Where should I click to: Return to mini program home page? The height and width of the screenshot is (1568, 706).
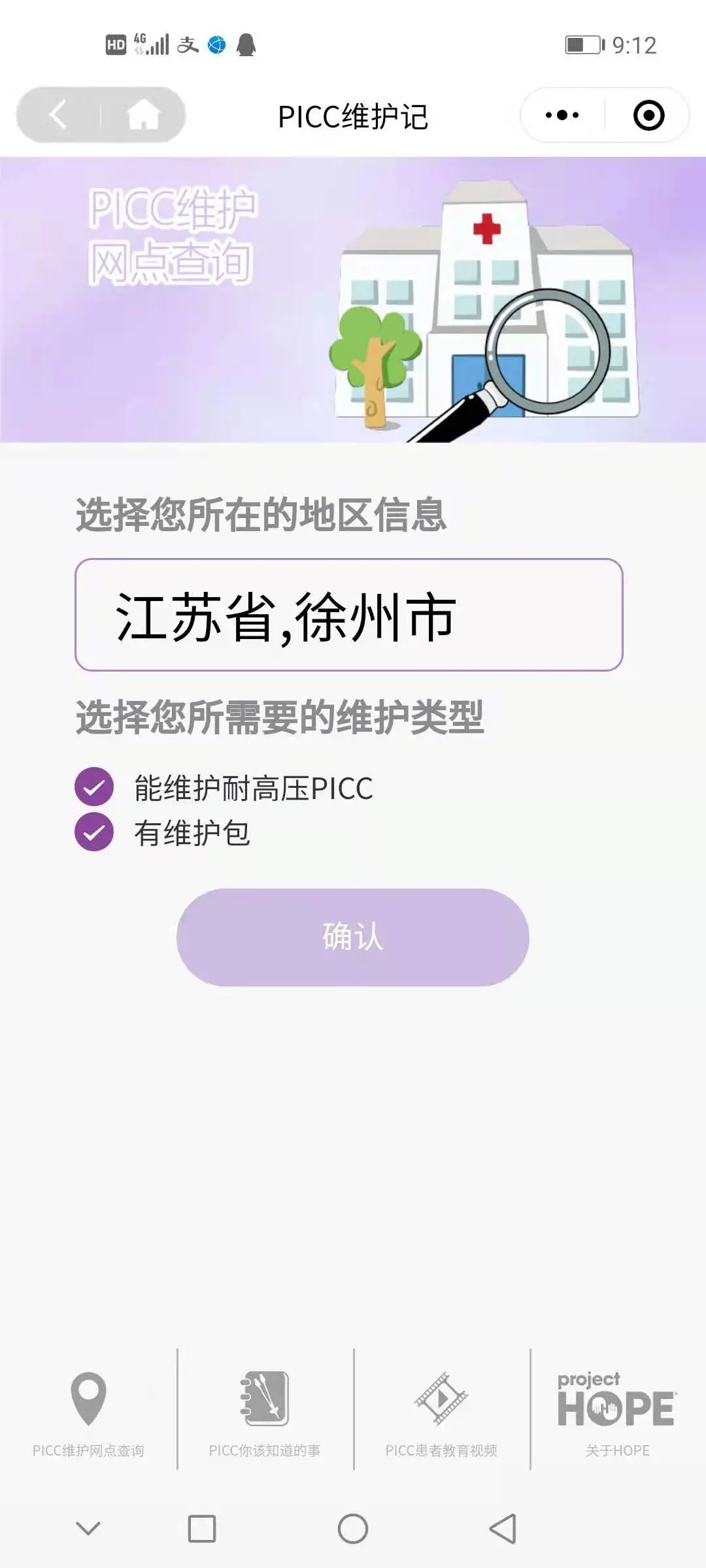[x=143, y=115]
